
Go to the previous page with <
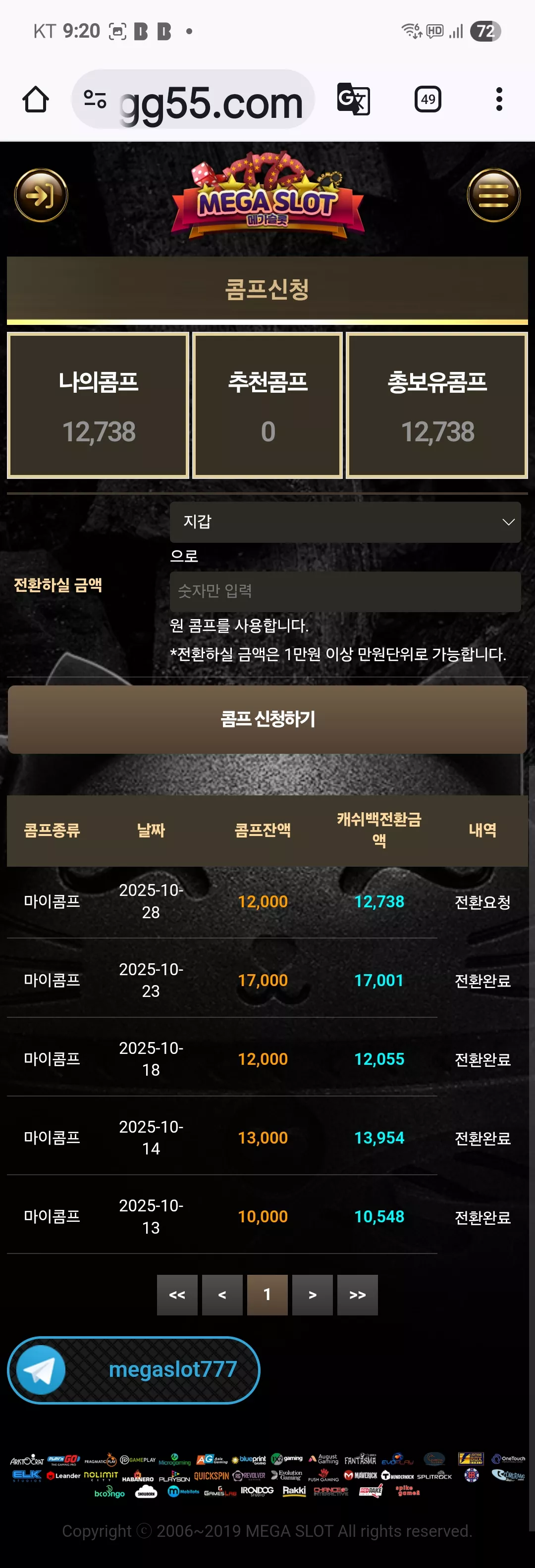click(x=222, y=1295)
